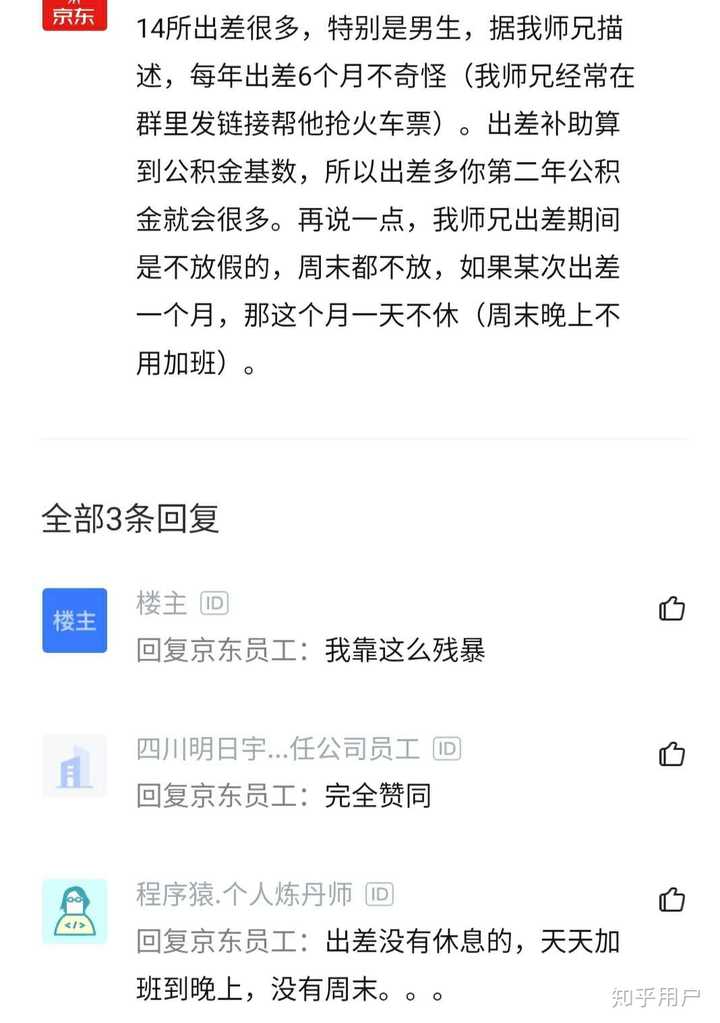This screenshot has width=720, height=1023.
Task: Open the 京东 avatar above the comment
Action: click(x=74, y=14)
